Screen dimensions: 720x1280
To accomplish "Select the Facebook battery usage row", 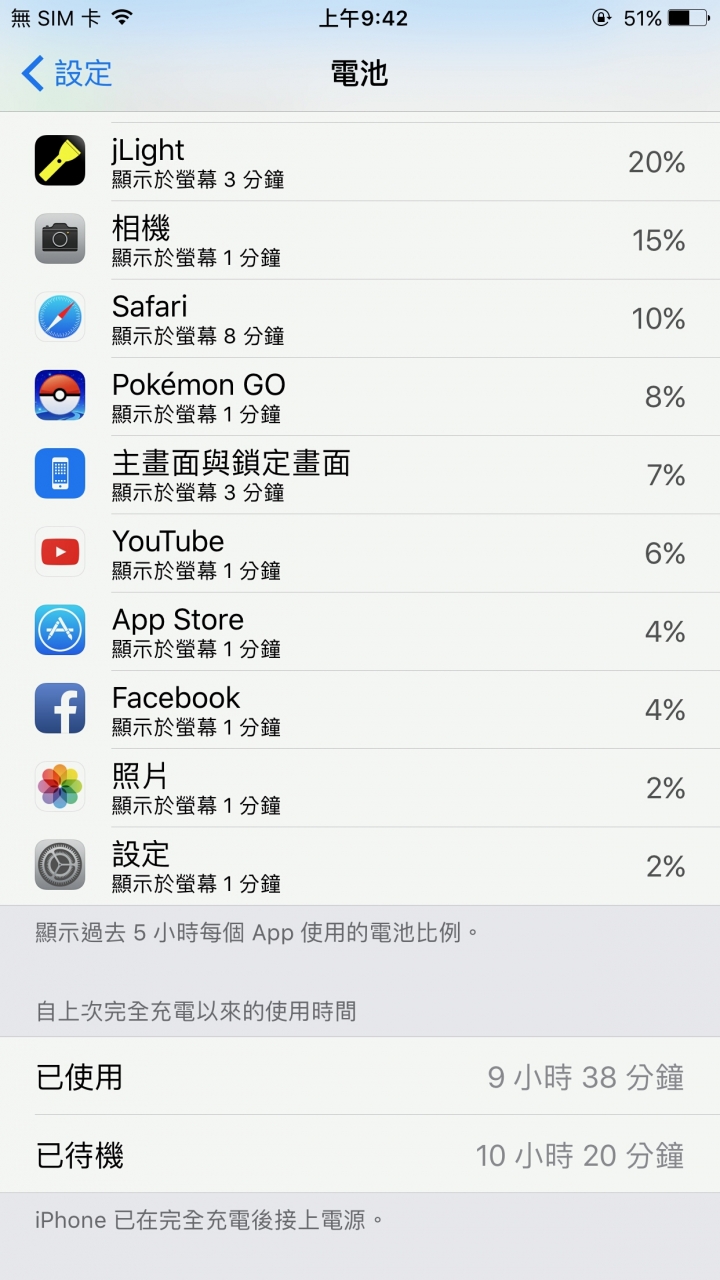I will 360,709.
